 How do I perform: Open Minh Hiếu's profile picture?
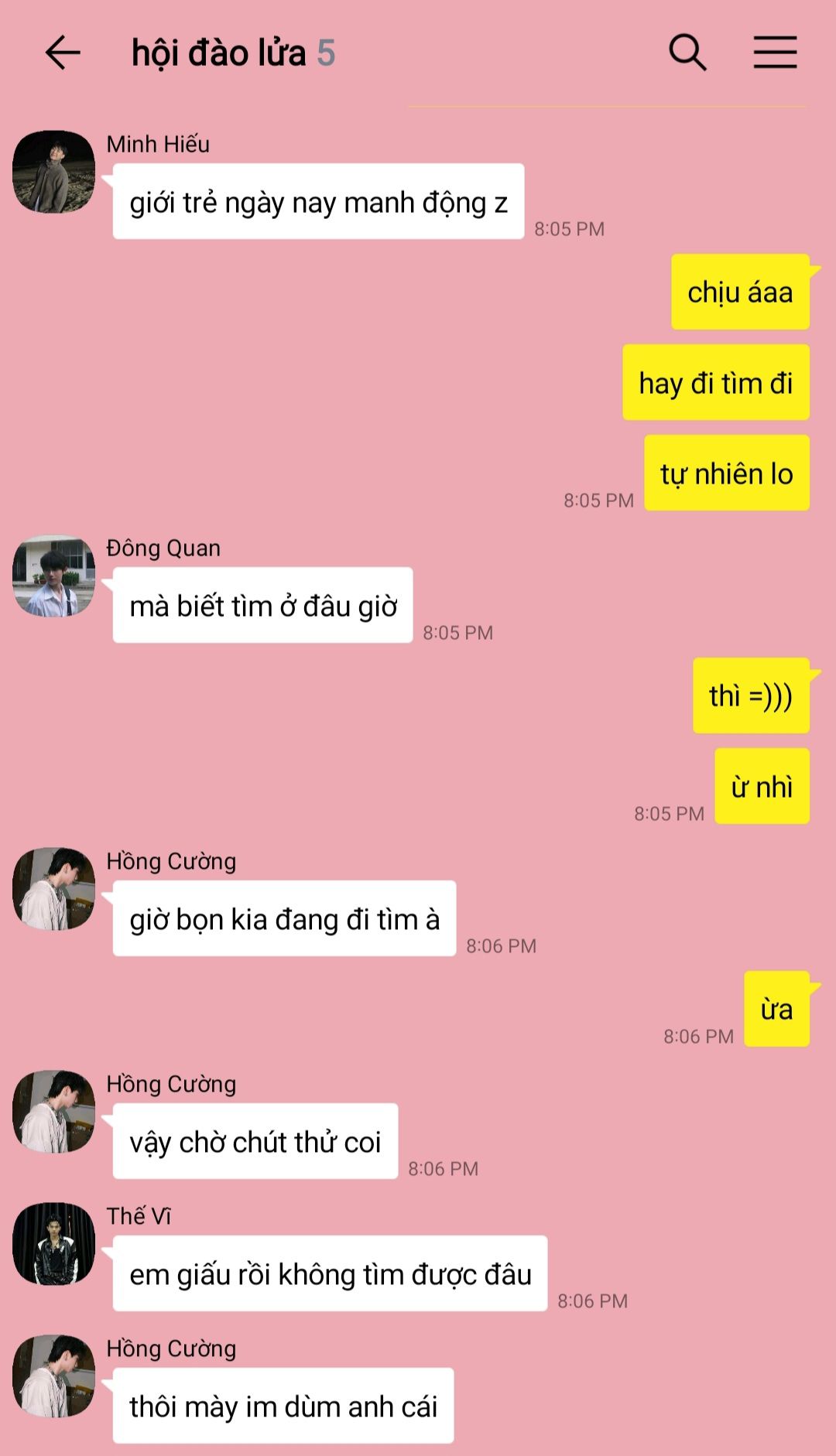pos(53,172)
